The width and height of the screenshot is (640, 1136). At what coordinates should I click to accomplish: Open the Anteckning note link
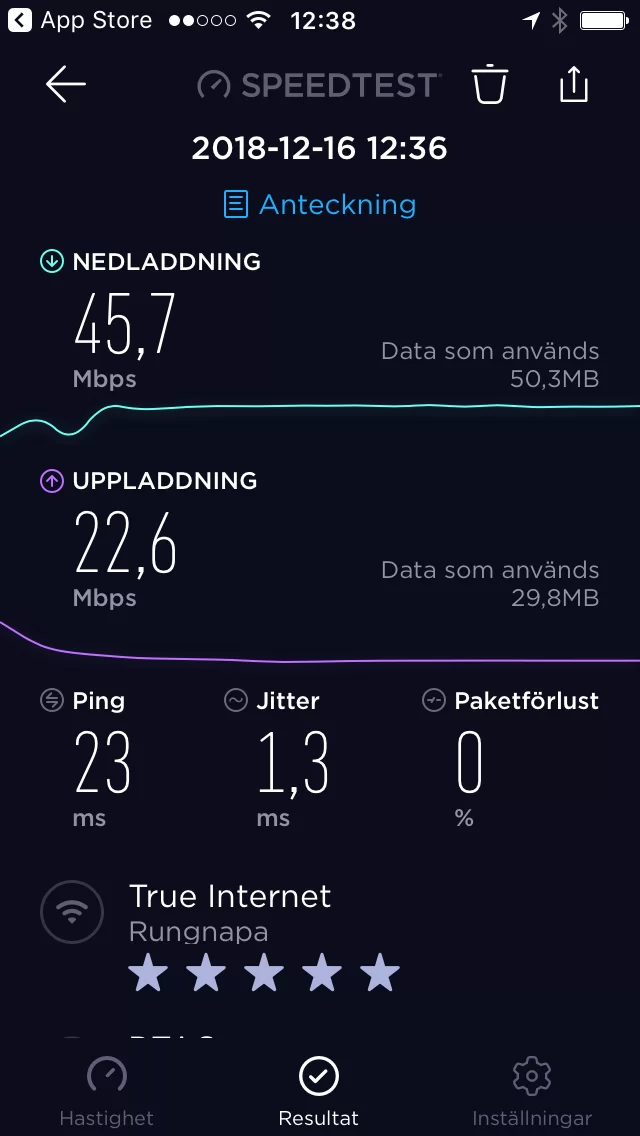click(320, 205)
